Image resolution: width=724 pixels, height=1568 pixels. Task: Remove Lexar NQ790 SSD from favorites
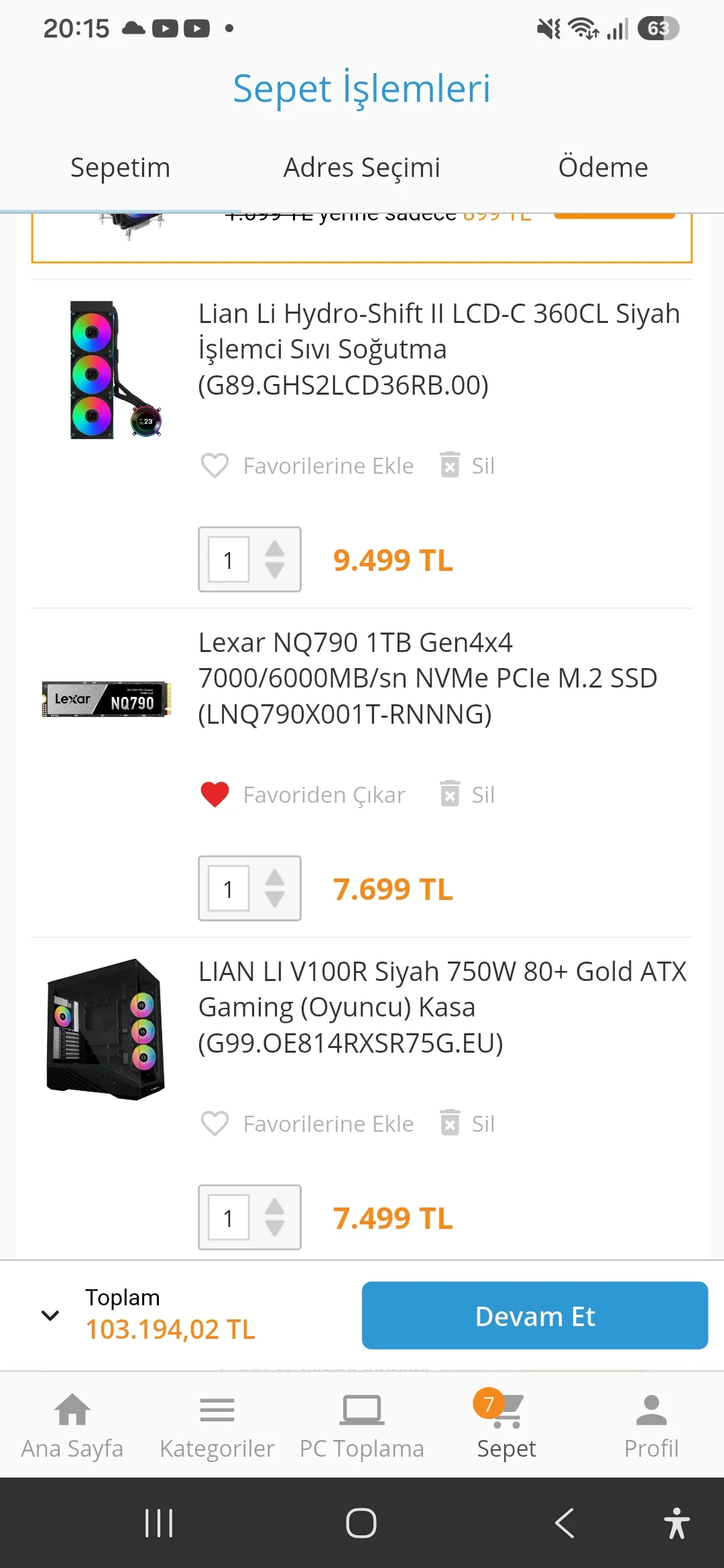[x=303, y=795]
